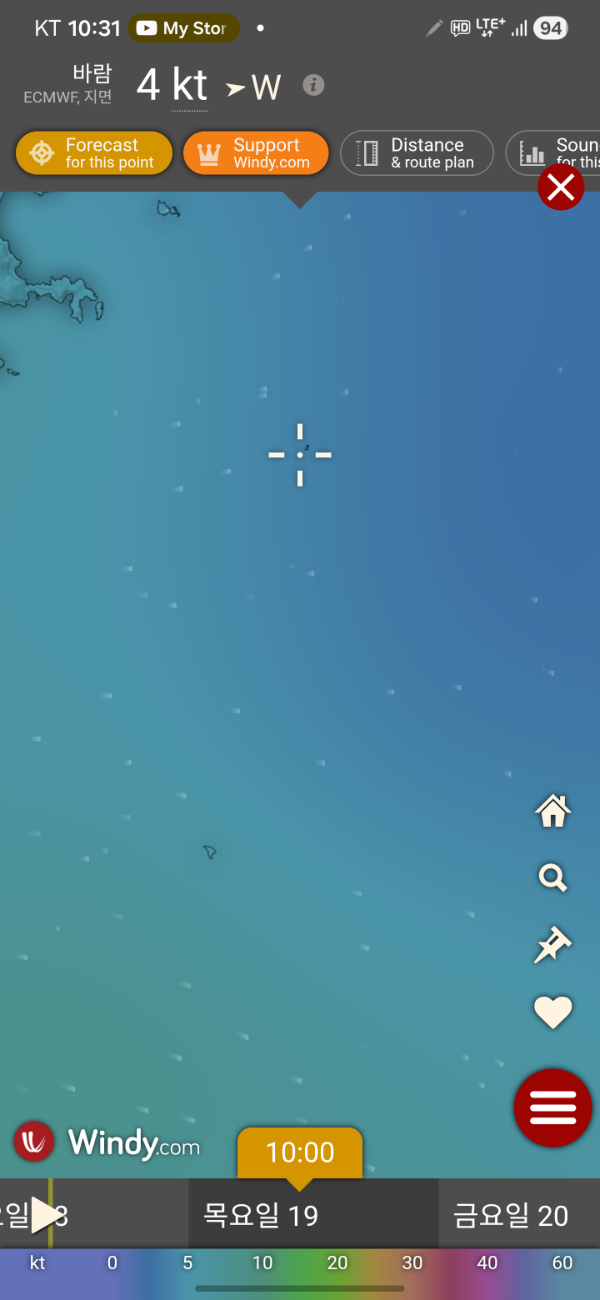Screen dimensions: 600x1300
Task: Open the search magnifier
Action: (552, 878)
